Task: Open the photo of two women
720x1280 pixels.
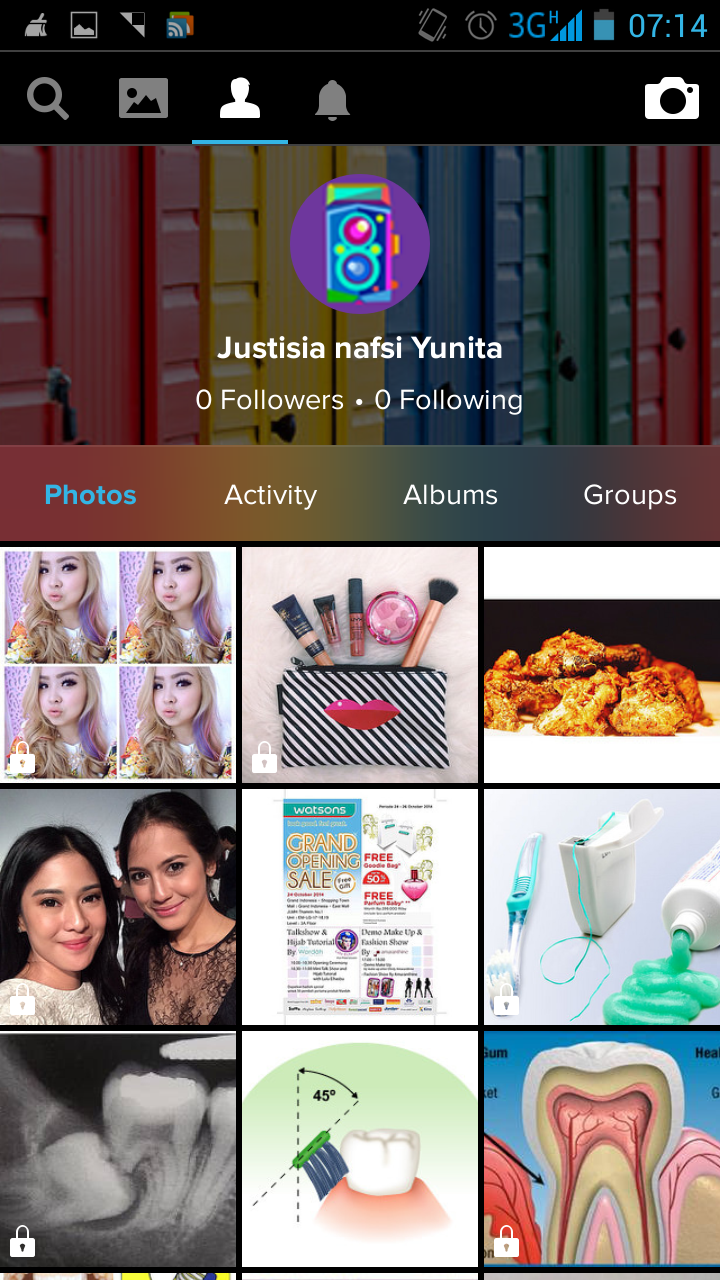Action: tap(118, 907)
